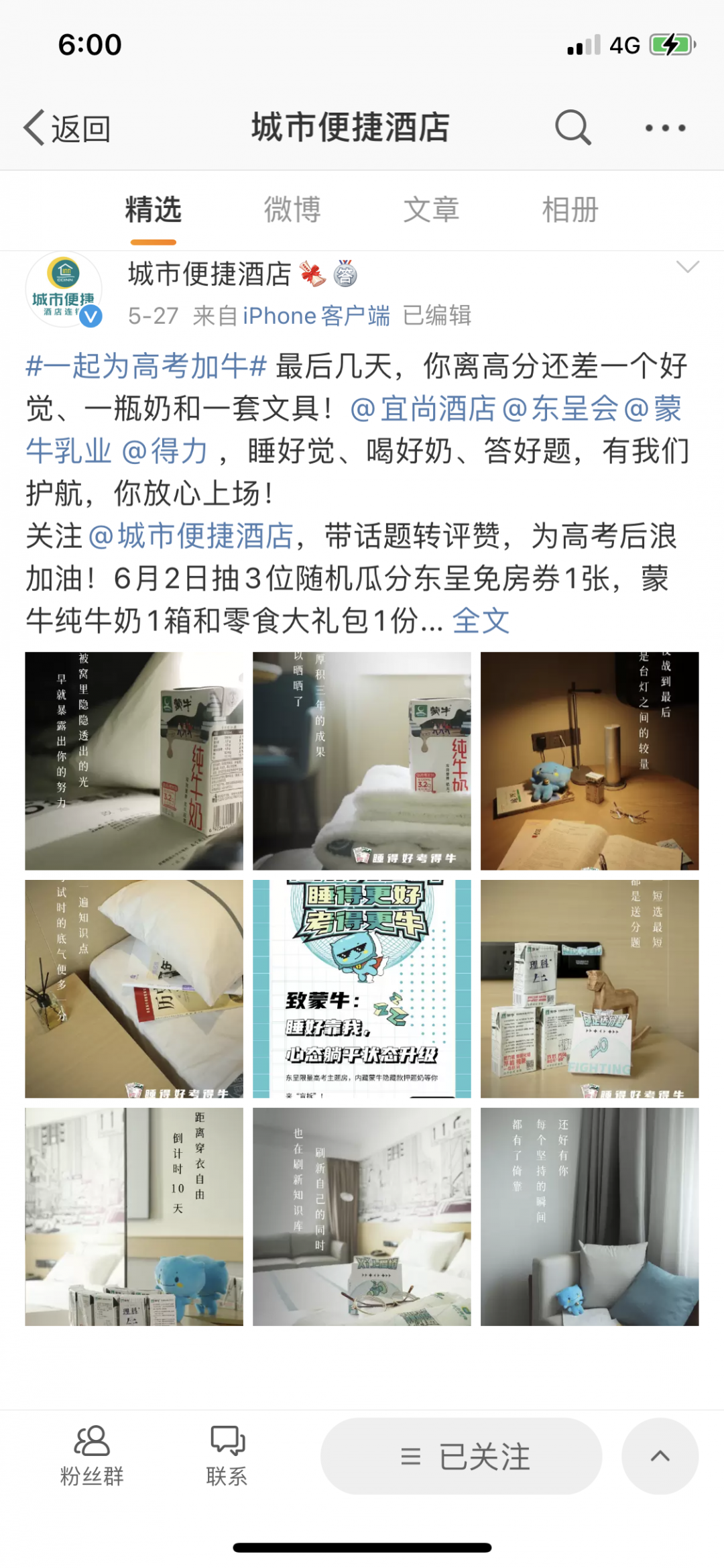Tap the 返回 back button
The image size is (724, 1568).
(x=67, y=128)
